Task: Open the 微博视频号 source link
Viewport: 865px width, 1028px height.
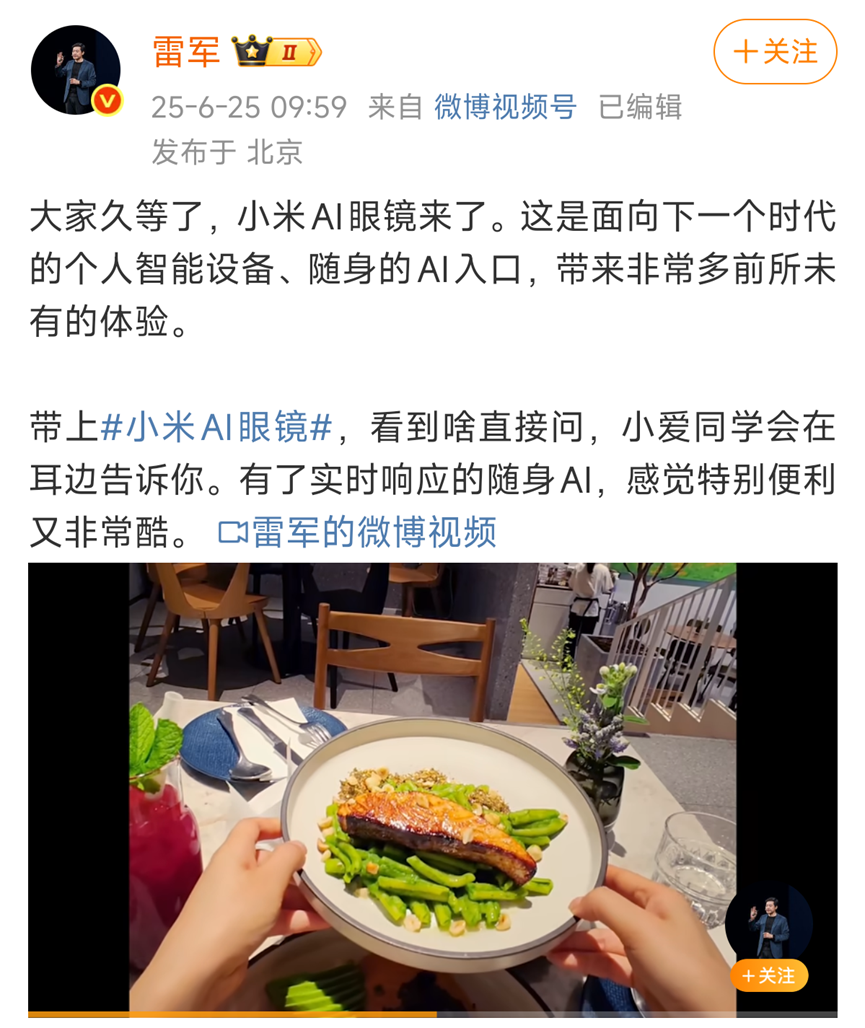Action: pyautogui.click(x=505, y=106)
